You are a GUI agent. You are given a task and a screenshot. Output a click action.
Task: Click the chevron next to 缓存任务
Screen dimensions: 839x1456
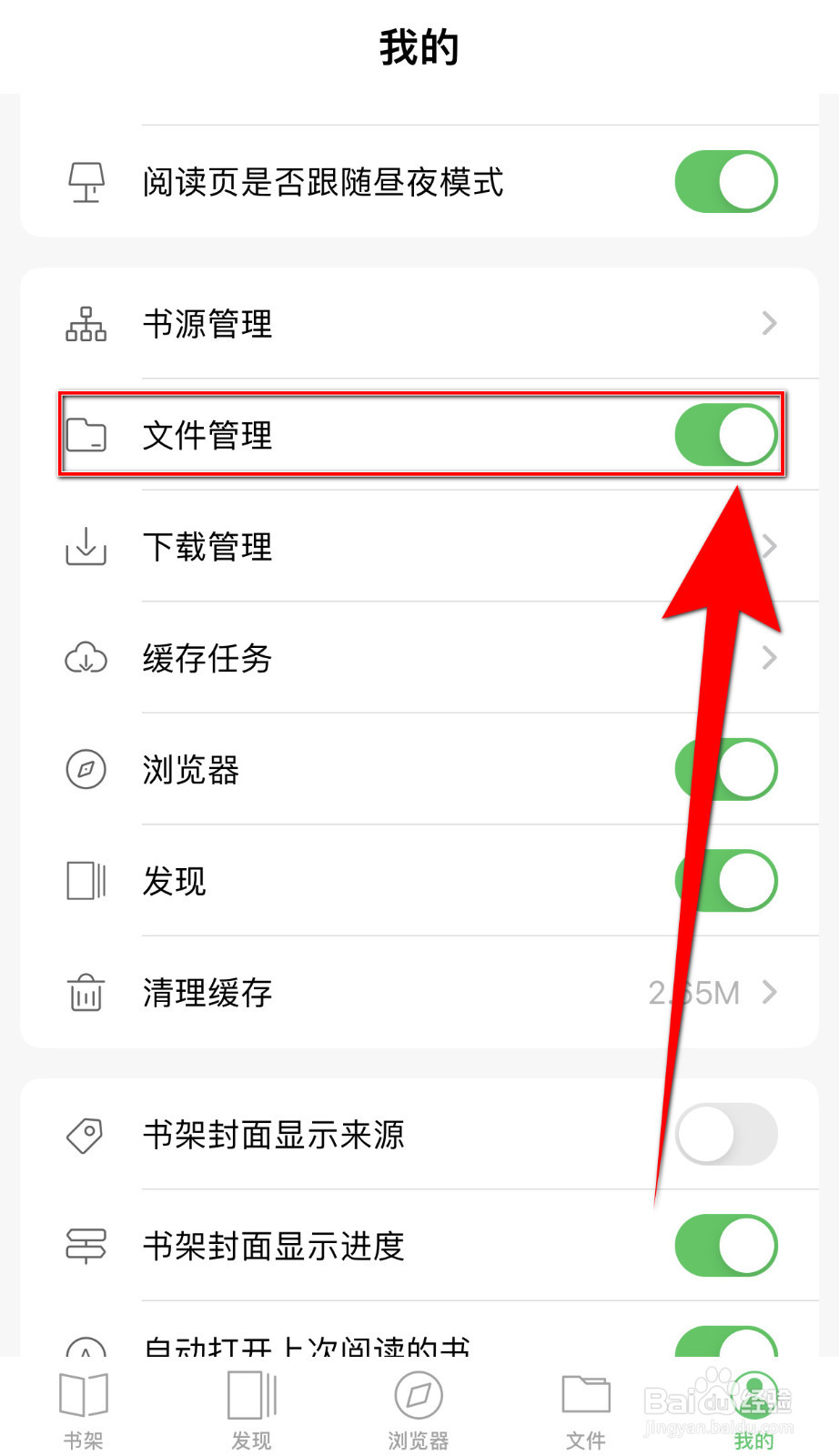(770, 658)
